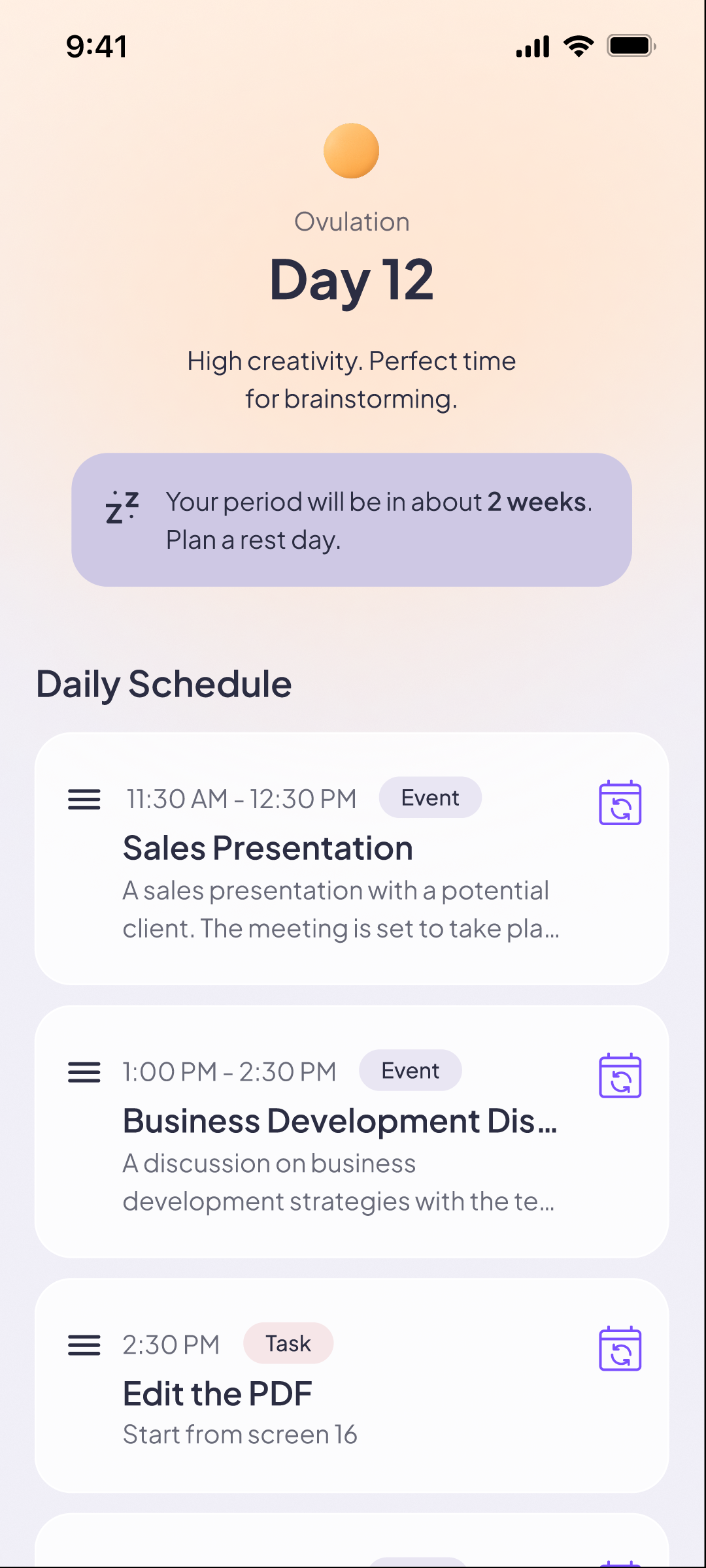The image size is (706, 1568).
Task: Tap the reorder handle on Business Development card
Action: 84,1072
